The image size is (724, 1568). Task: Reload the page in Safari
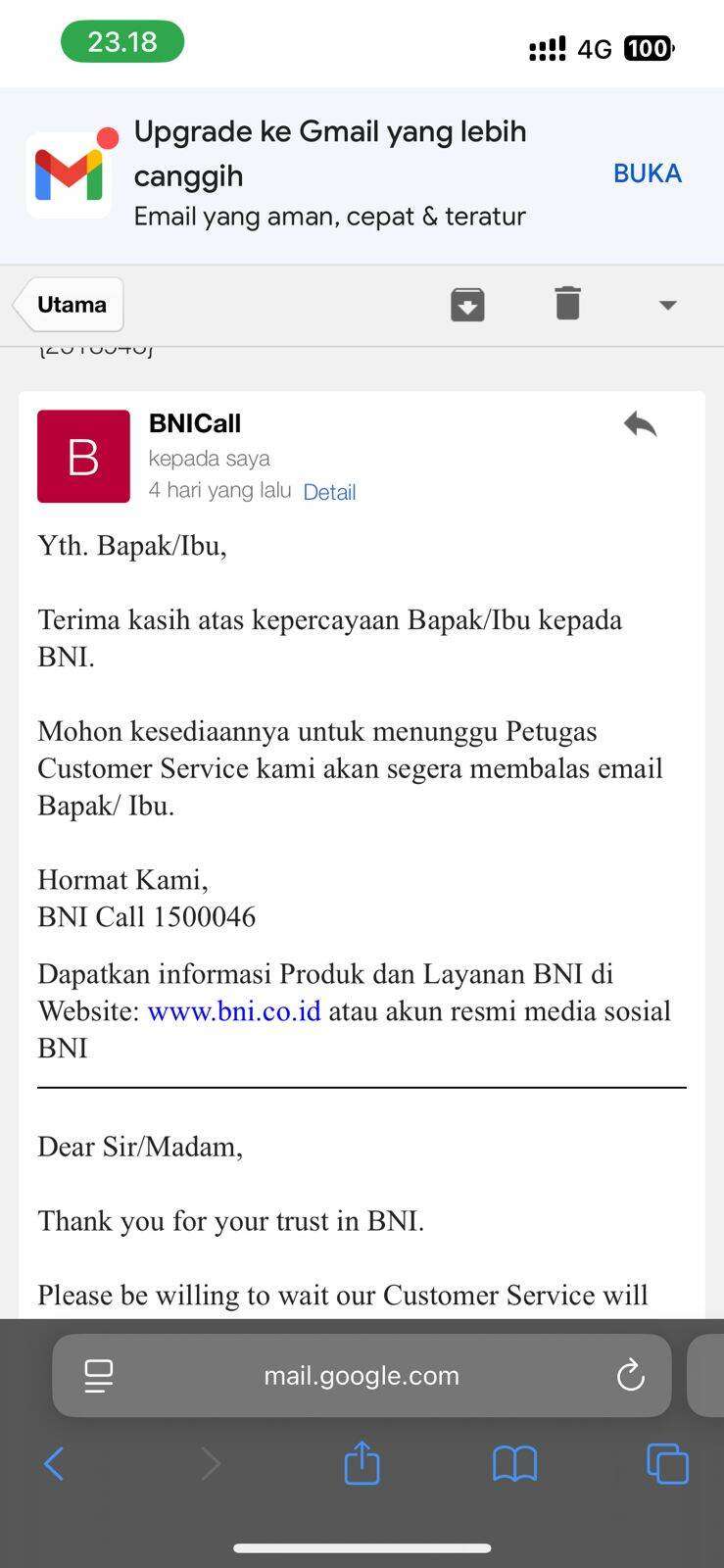click(630, 1375)
